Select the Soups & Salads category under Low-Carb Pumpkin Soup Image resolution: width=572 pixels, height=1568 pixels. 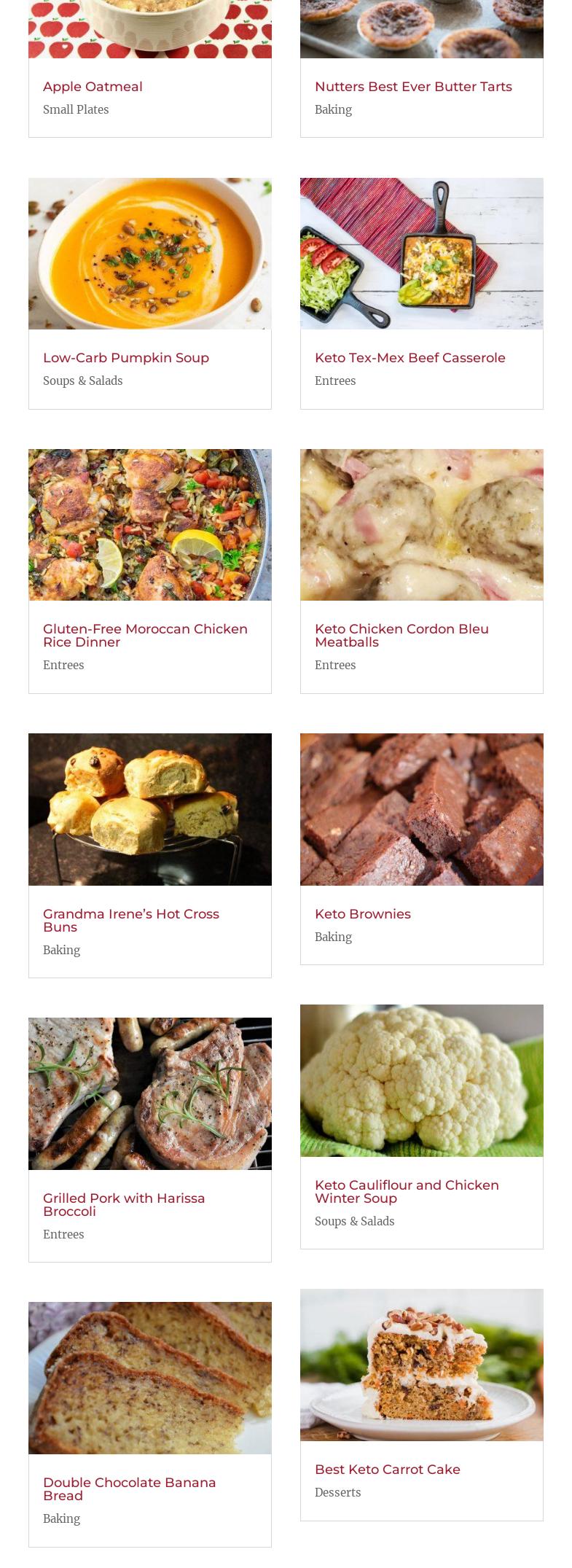pyautogui.click(x=83, y=381)
